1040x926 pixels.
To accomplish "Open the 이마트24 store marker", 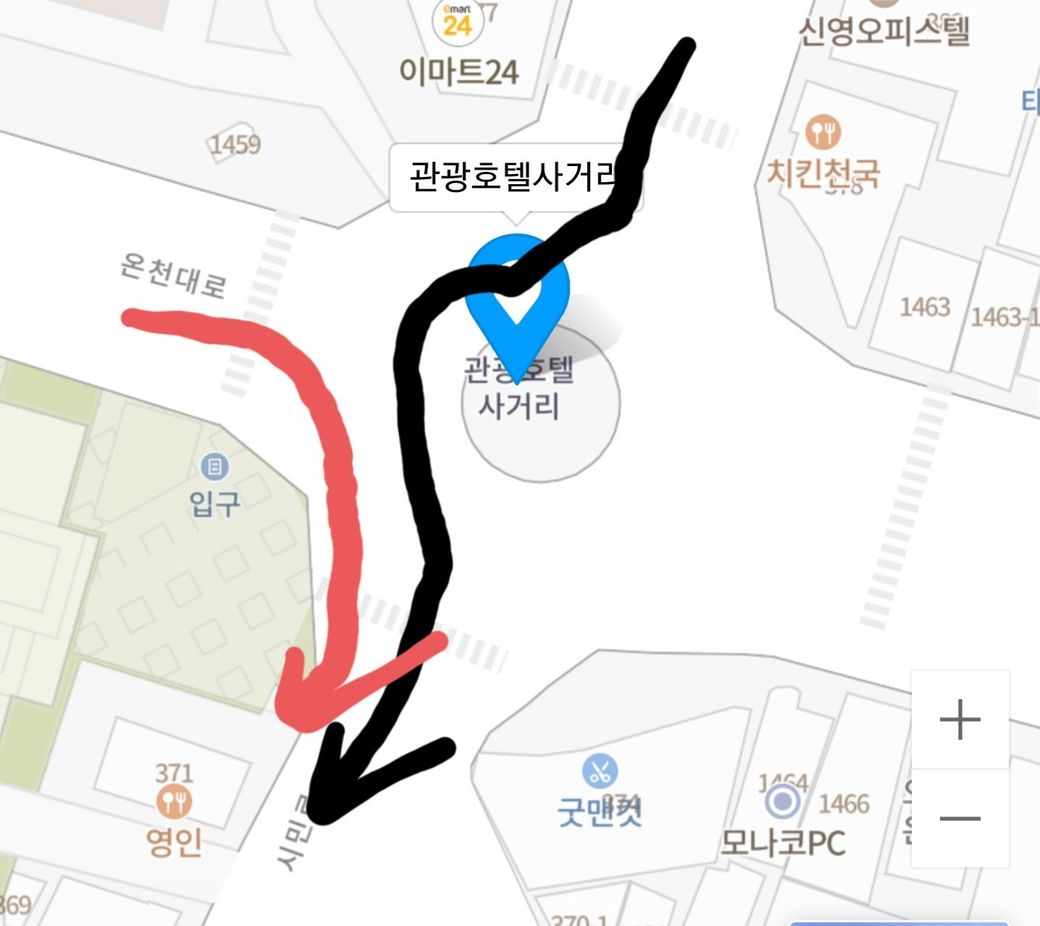I will click(457, 22).
